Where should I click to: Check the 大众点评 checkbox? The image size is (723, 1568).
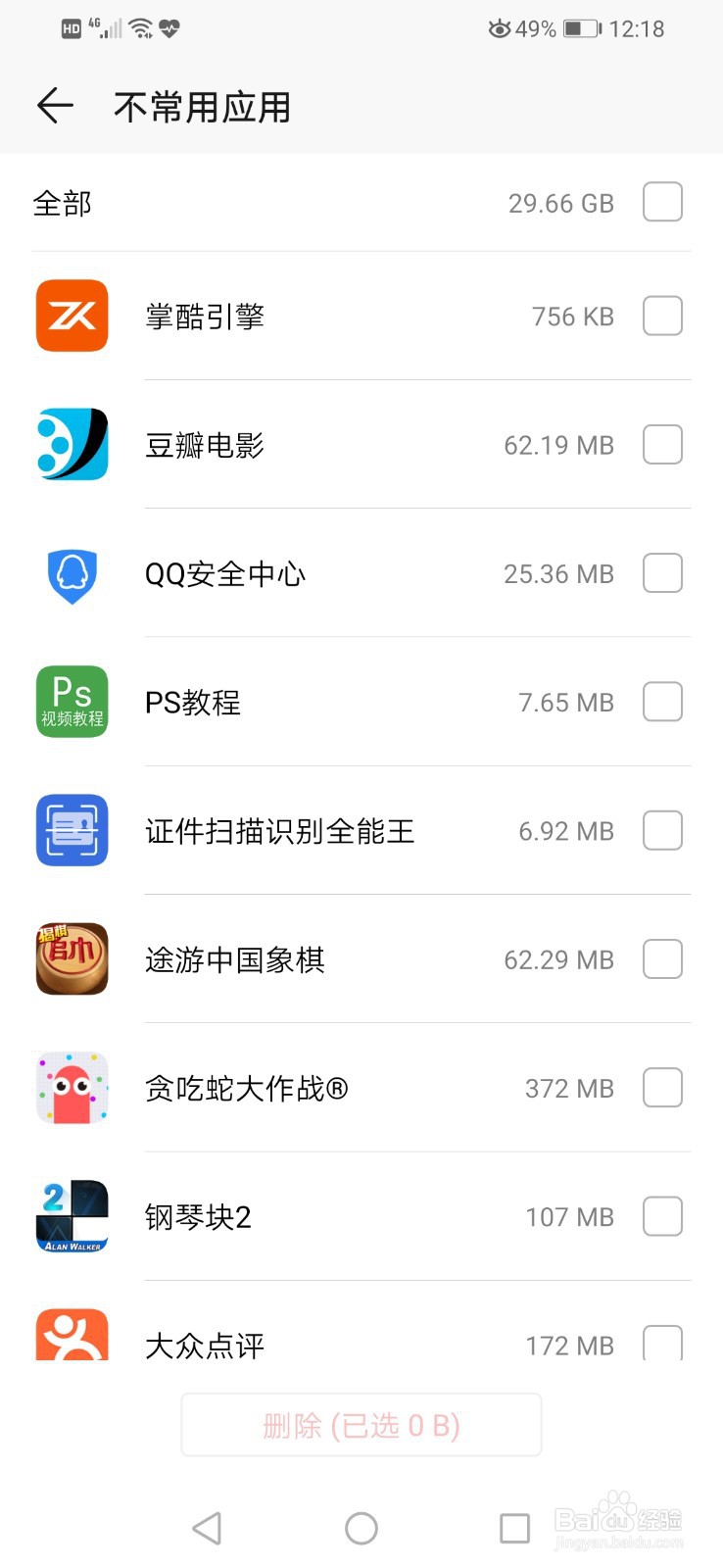coord(662,1343)
